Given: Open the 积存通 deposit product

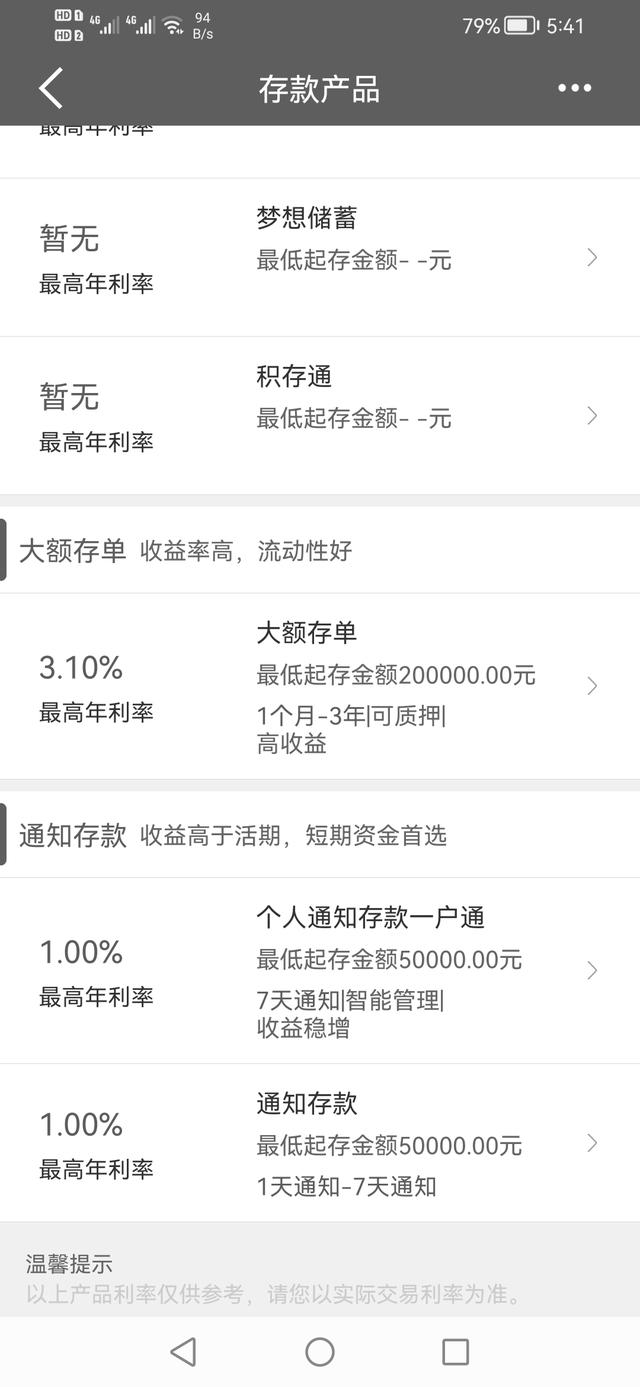Looking at the screenshot, I should tap(320, 416).
